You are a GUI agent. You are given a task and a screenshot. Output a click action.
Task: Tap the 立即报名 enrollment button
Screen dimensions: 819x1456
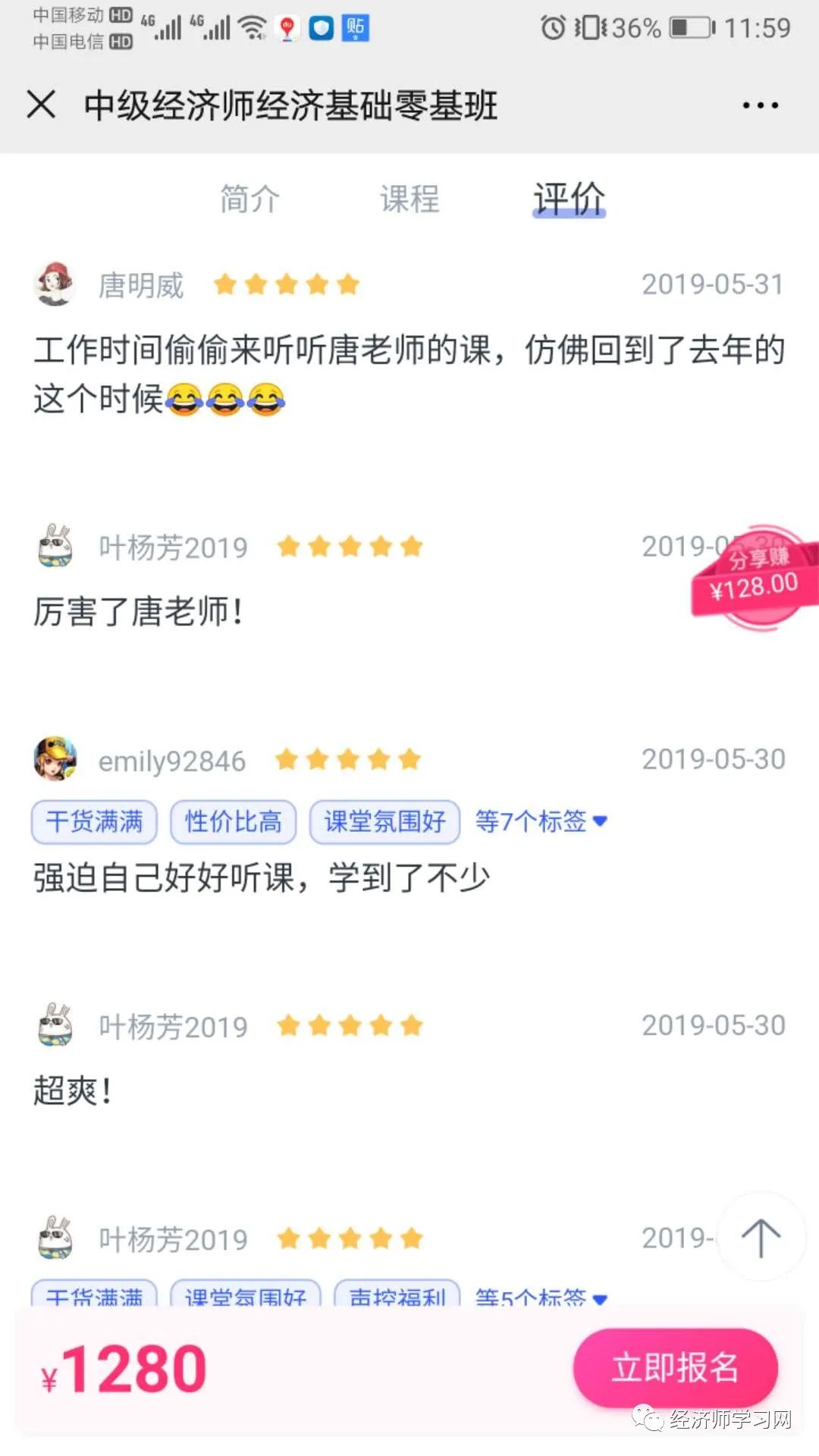(674, 1367)
